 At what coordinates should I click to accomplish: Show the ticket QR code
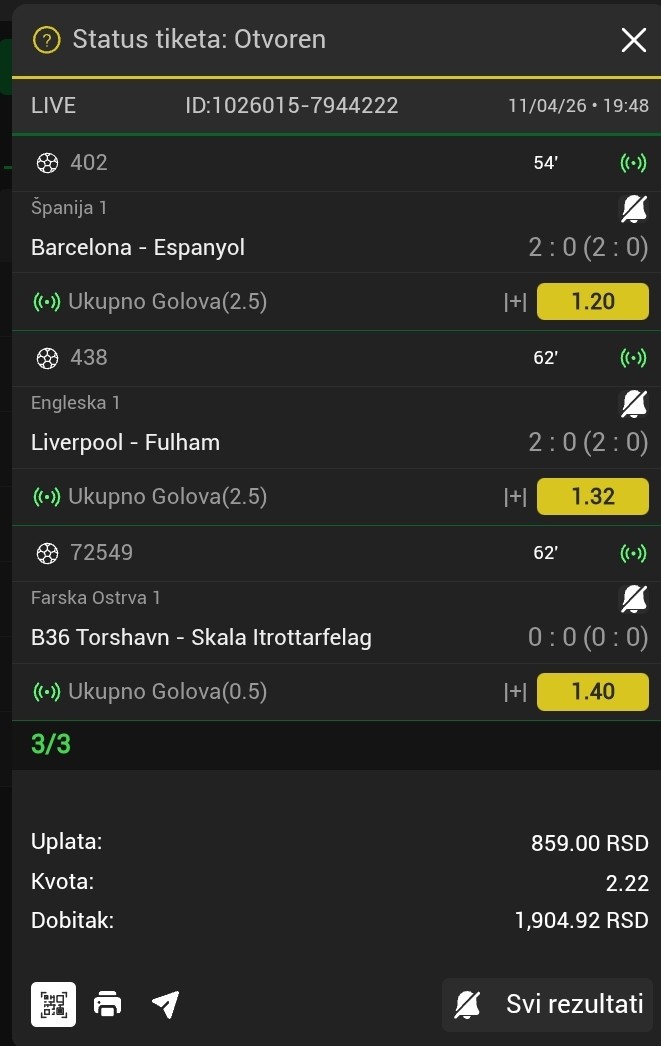point(53,1004)
